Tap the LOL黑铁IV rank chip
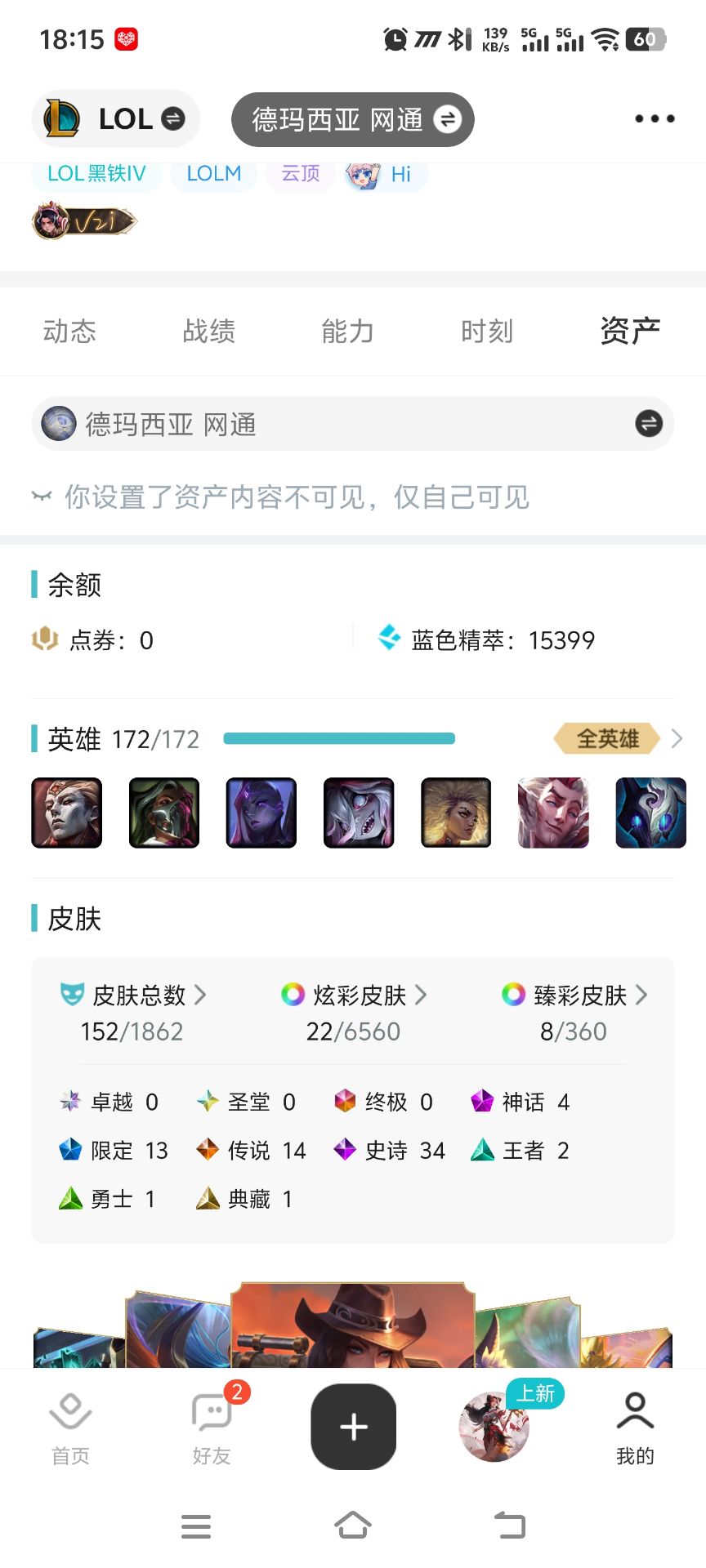Viewport: 706px width, 1568px height. tap(96, 174)
